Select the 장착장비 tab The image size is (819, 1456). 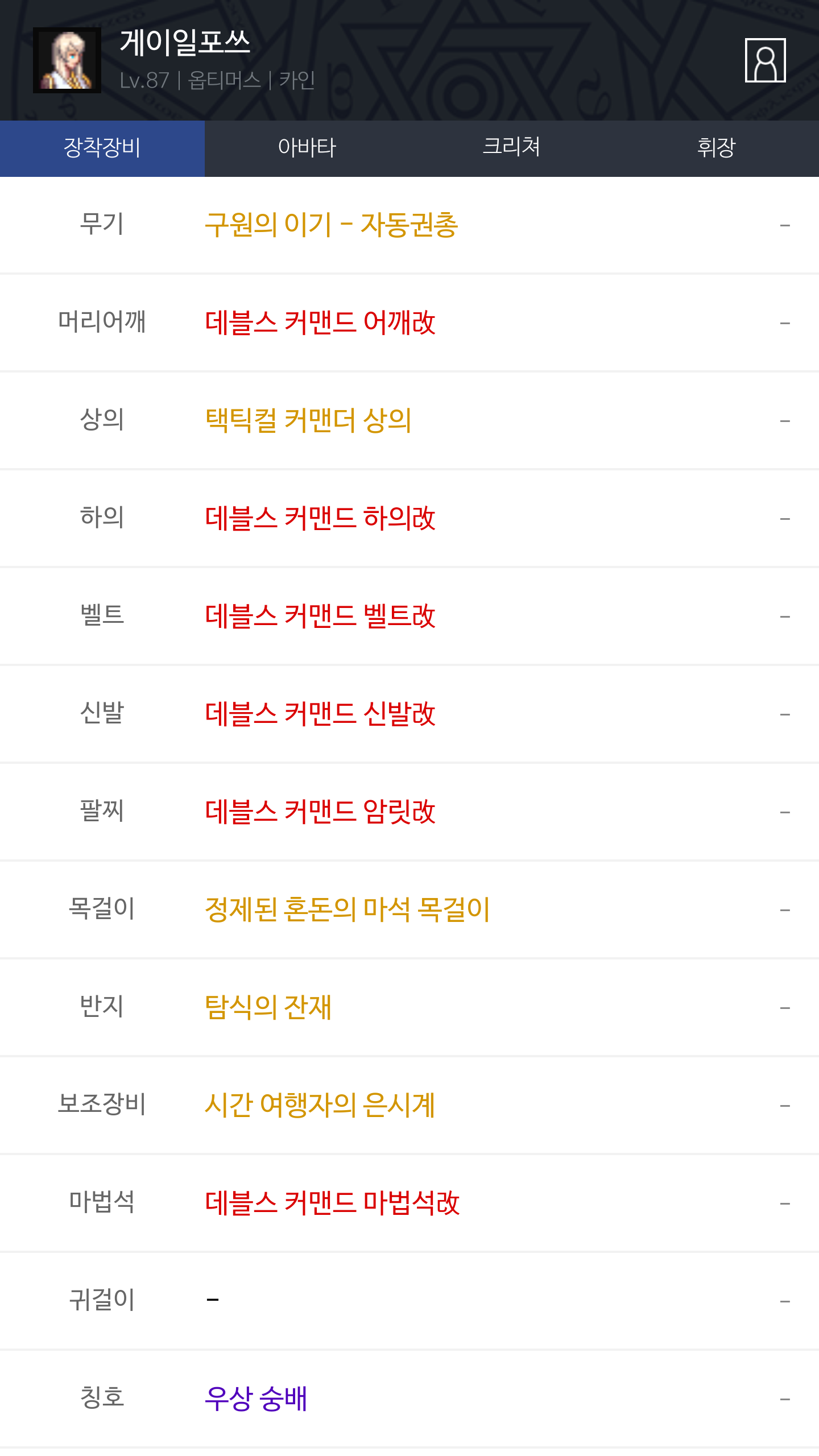(x=102, y=148)
